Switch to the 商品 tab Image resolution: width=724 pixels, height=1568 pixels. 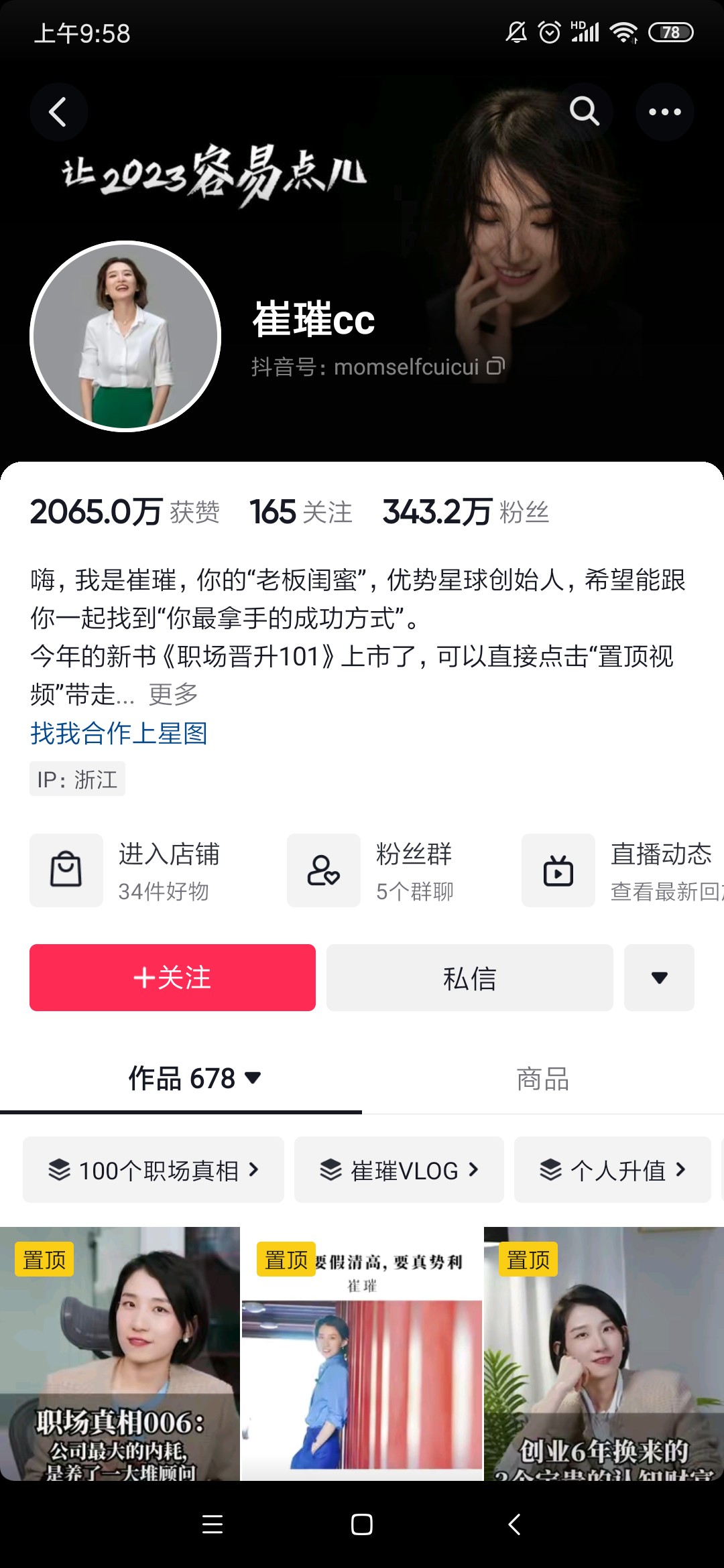coord(542,1079)
